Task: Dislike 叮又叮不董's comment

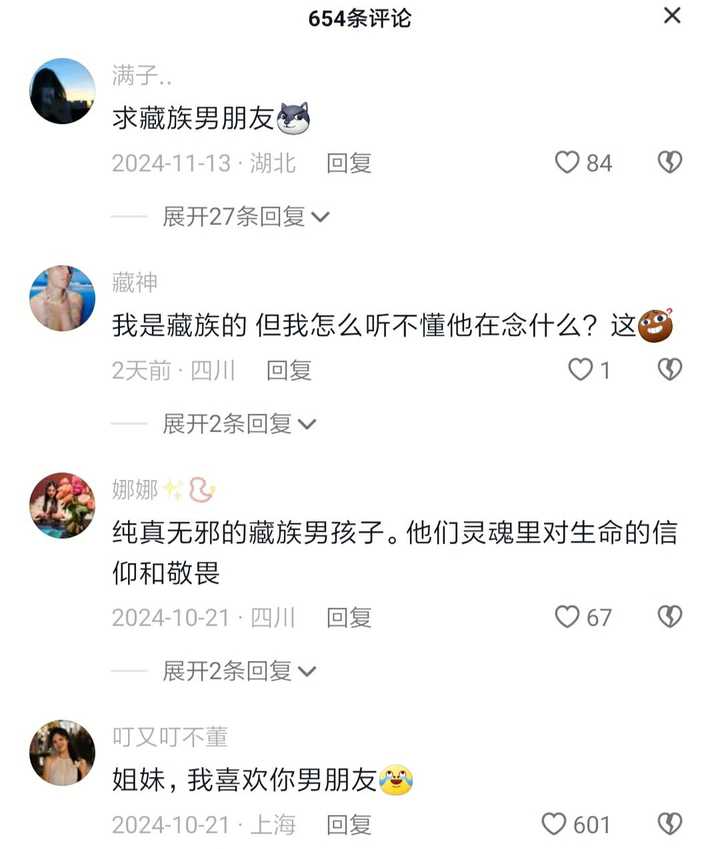Action: pyautogui.click(x=669, y=824)
